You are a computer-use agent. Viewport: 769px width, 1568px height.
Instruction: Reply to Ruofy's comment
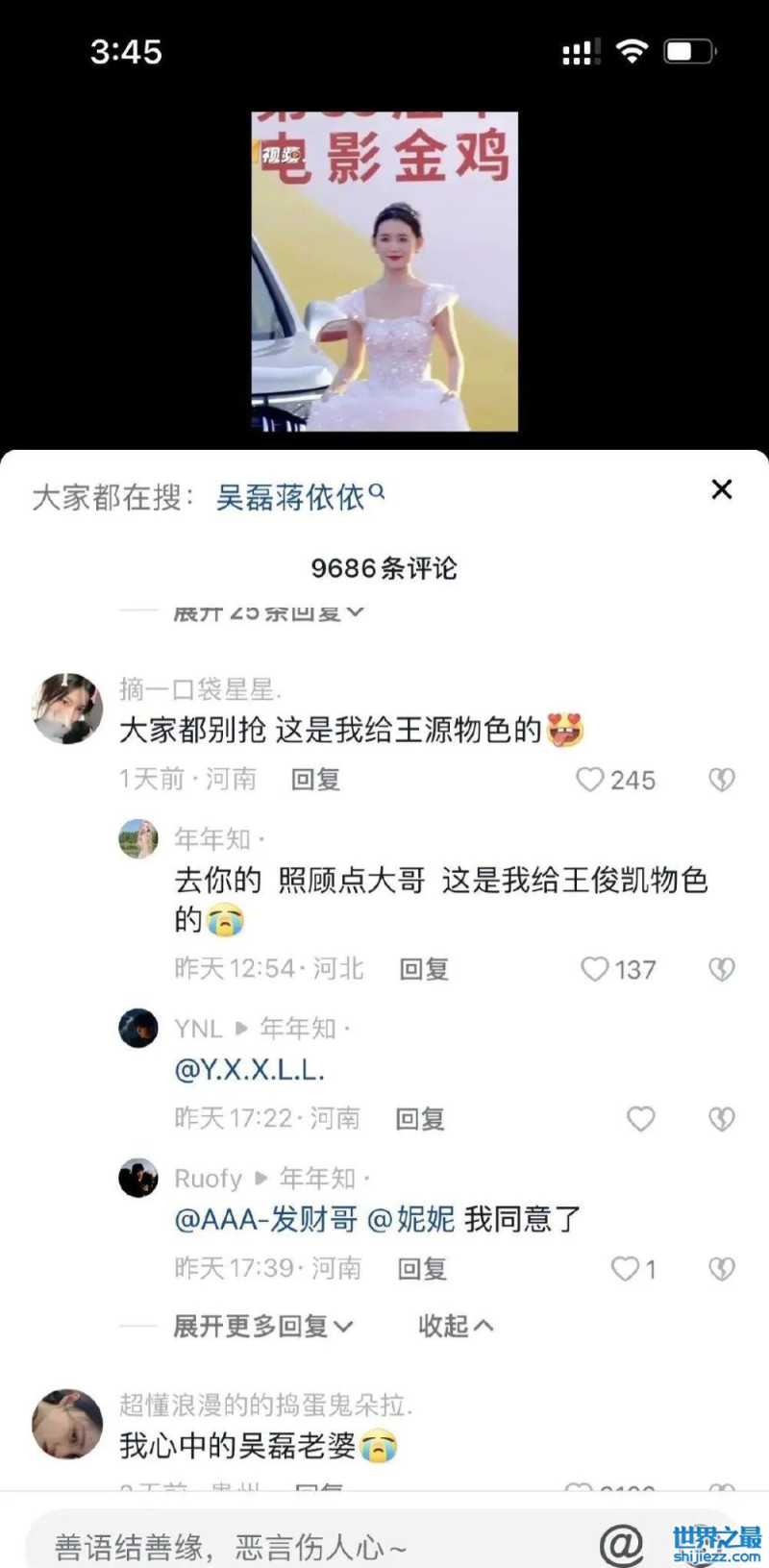[422, 1269]
